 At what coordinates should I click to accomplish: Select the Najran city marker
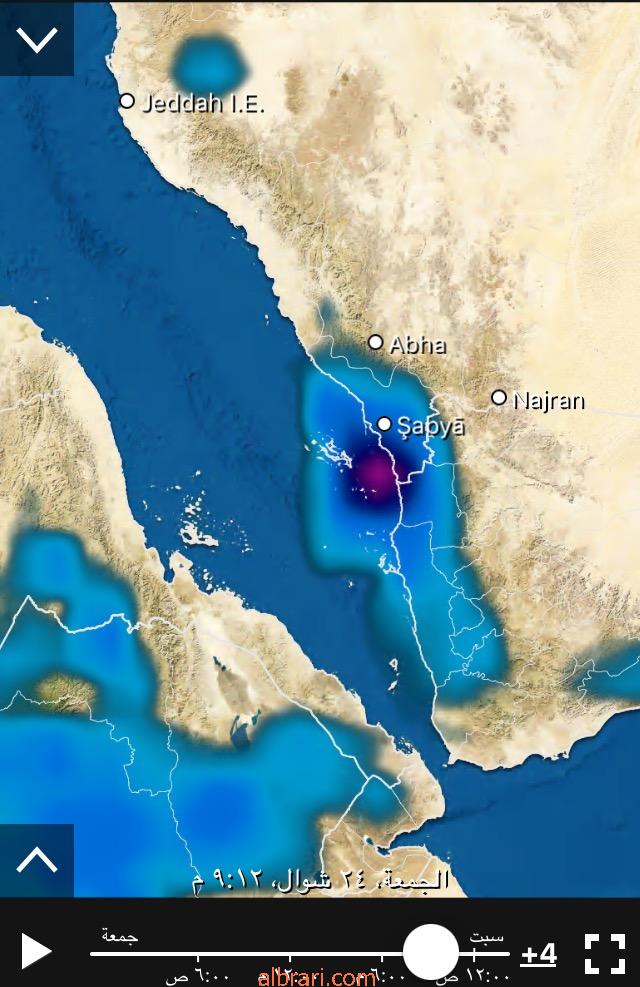(499, 398)
